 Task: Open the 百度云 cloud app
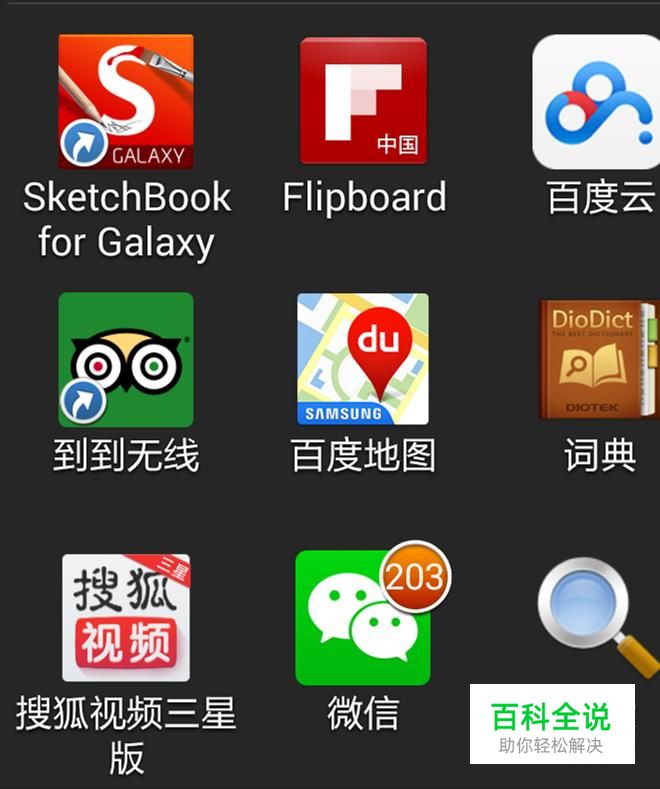[597, 101]
